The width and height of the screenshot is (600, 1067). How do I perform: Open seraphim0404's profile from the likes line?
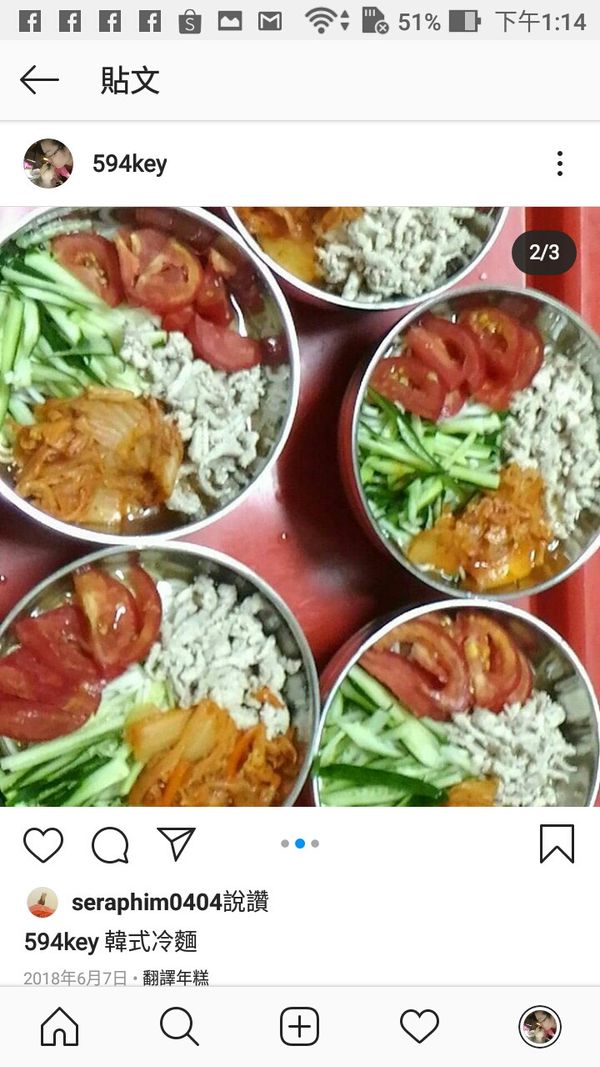[x=146, y=903]
